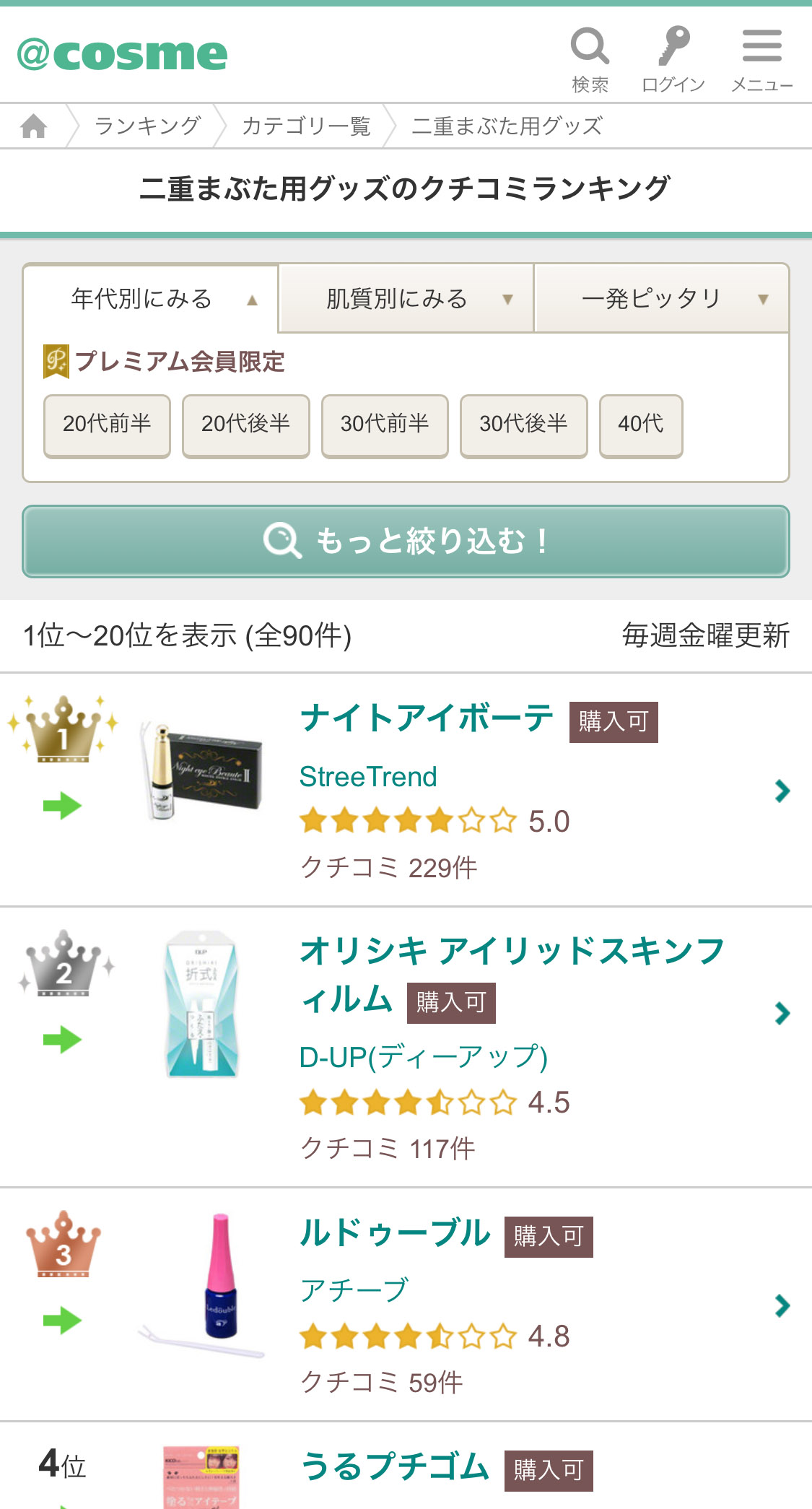
Task: Open the オリシキ アイリッドスキンフィルム entry
Action: (x=511, y=952)
